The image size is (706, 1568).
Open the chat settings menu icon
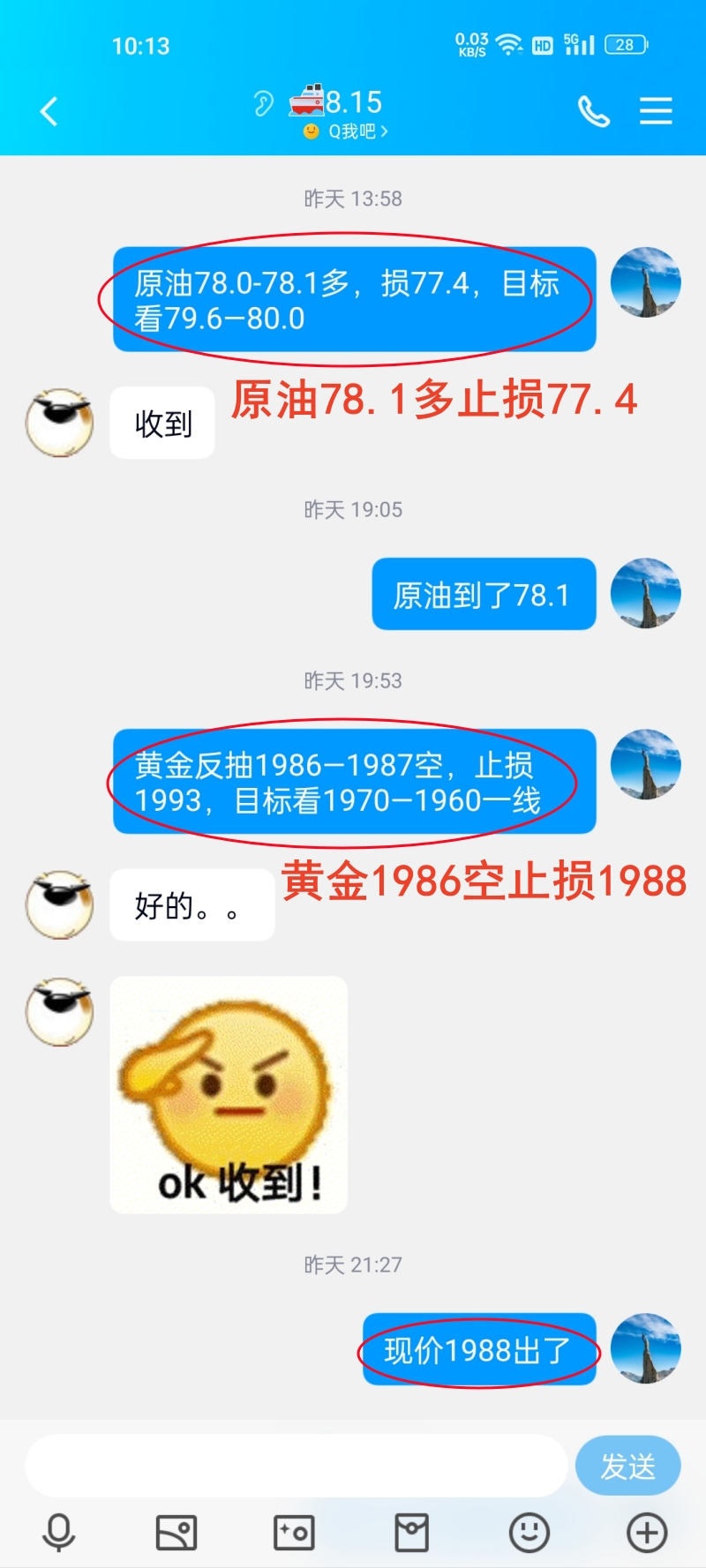(656, 111)
